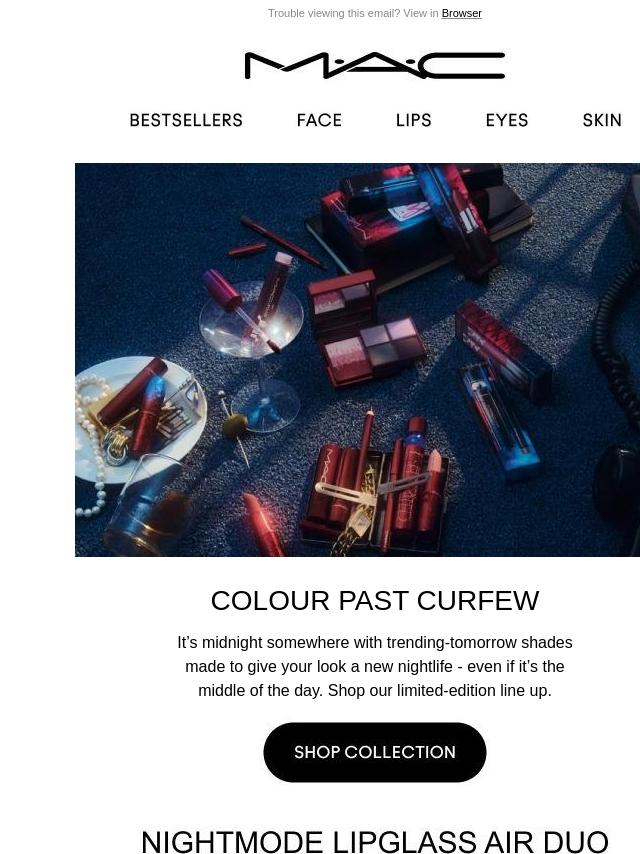Image resolution: width=640 pixels, height=854 pixels.
Task: Open the Face category
Action: [319, 120]
